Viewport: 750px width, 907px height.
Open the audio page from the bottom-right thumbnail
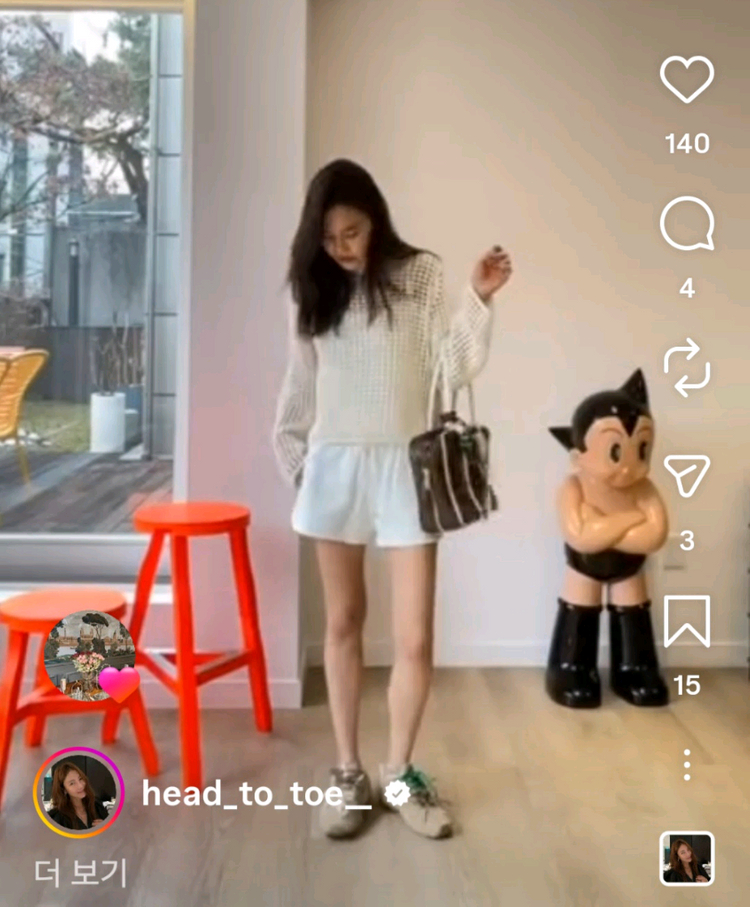click(x=688, y=856)
